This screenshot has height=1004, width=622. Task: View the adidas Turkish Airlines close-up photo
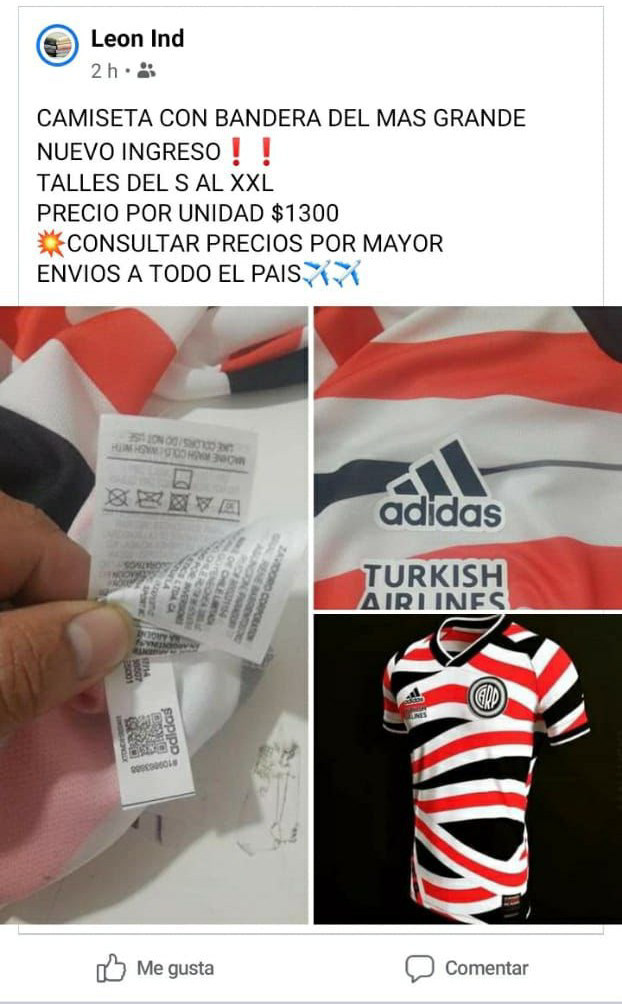click(467, 458)
